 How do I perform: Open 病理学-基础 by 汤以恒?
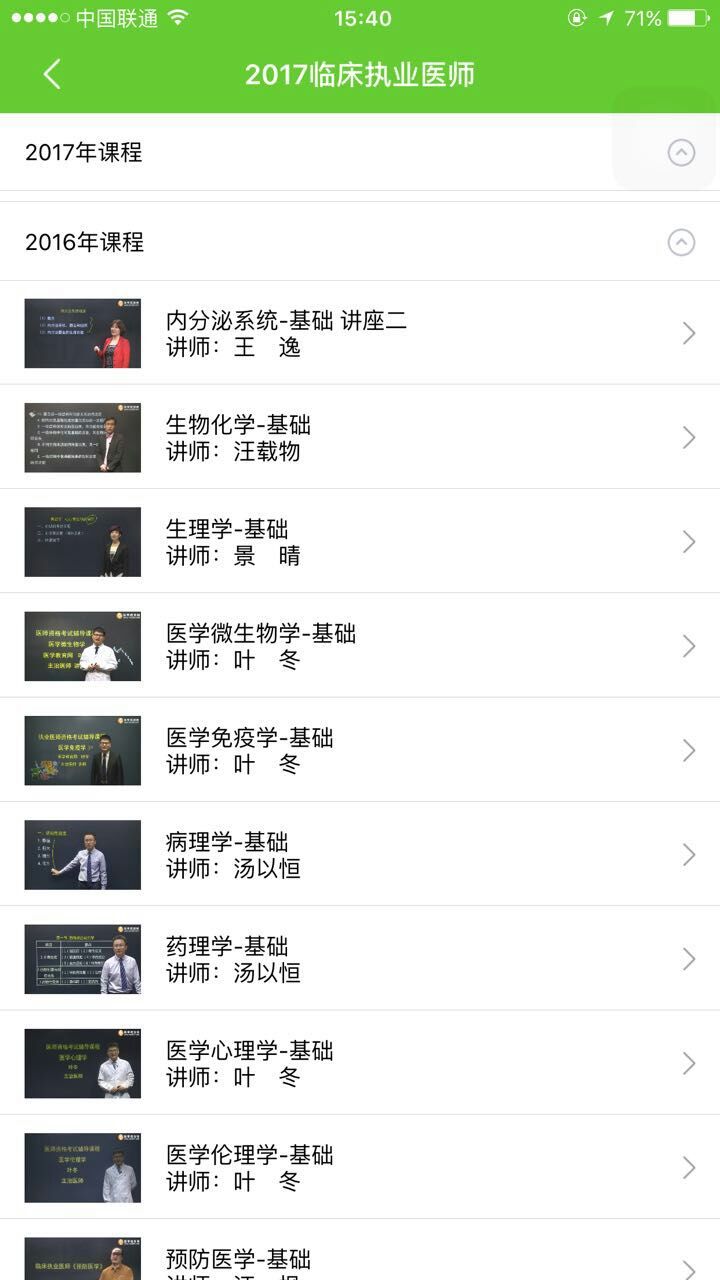coord(360,855)
